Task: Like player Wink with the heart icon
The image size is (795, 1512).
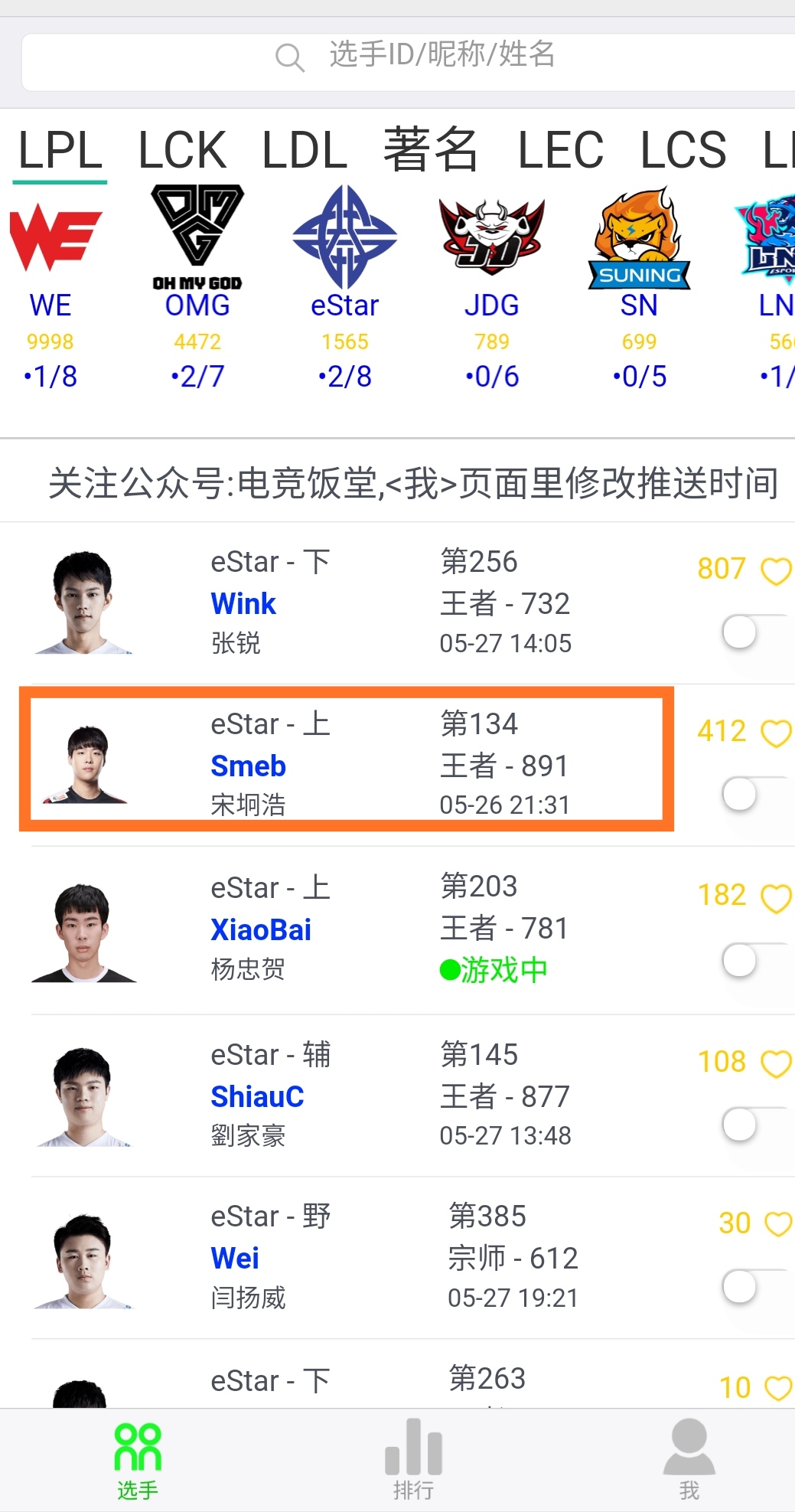Action: coord(775,571)
